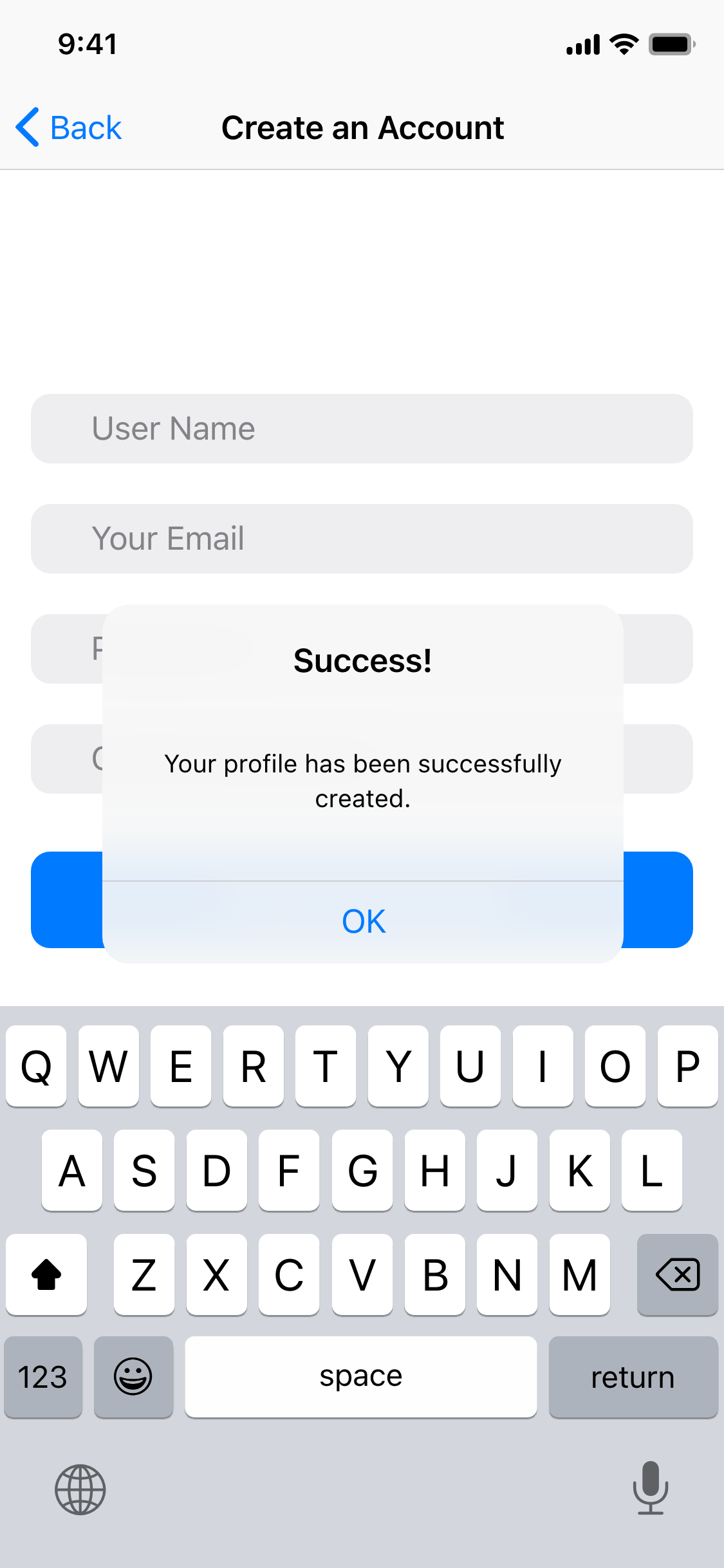This screenshot has height=1568, width=724.
Task: Tap the User Name field
Action: [x=362, y=429]
